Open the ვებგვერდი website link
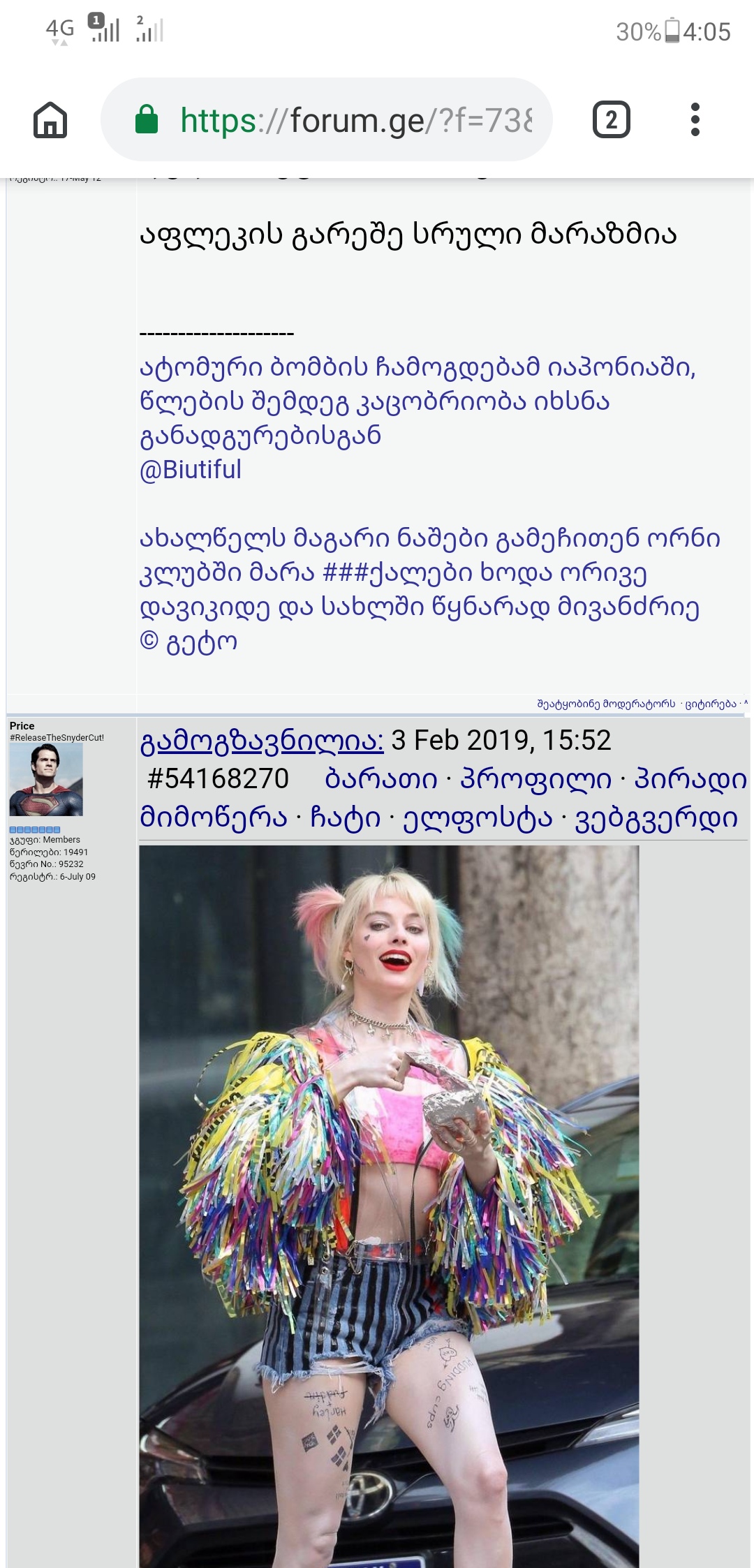 click(656, 818)
